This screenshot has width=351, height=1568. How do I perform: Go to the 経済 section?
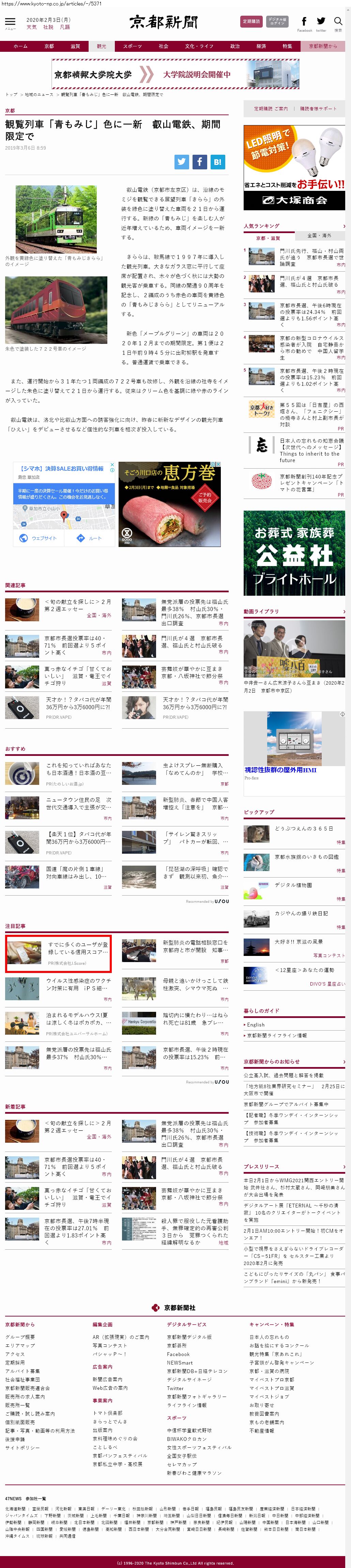coord(261,46)
